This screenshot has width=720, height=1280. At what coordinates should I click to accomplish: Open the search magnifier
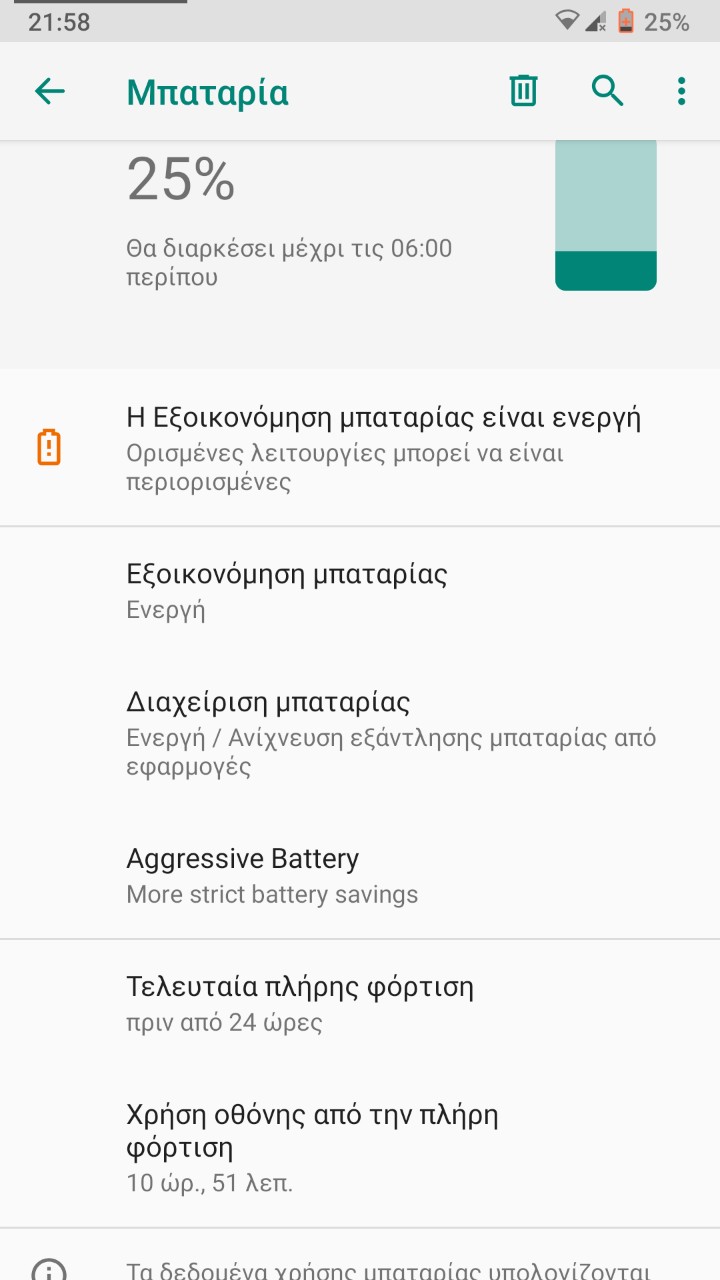[x=607, y=91]
